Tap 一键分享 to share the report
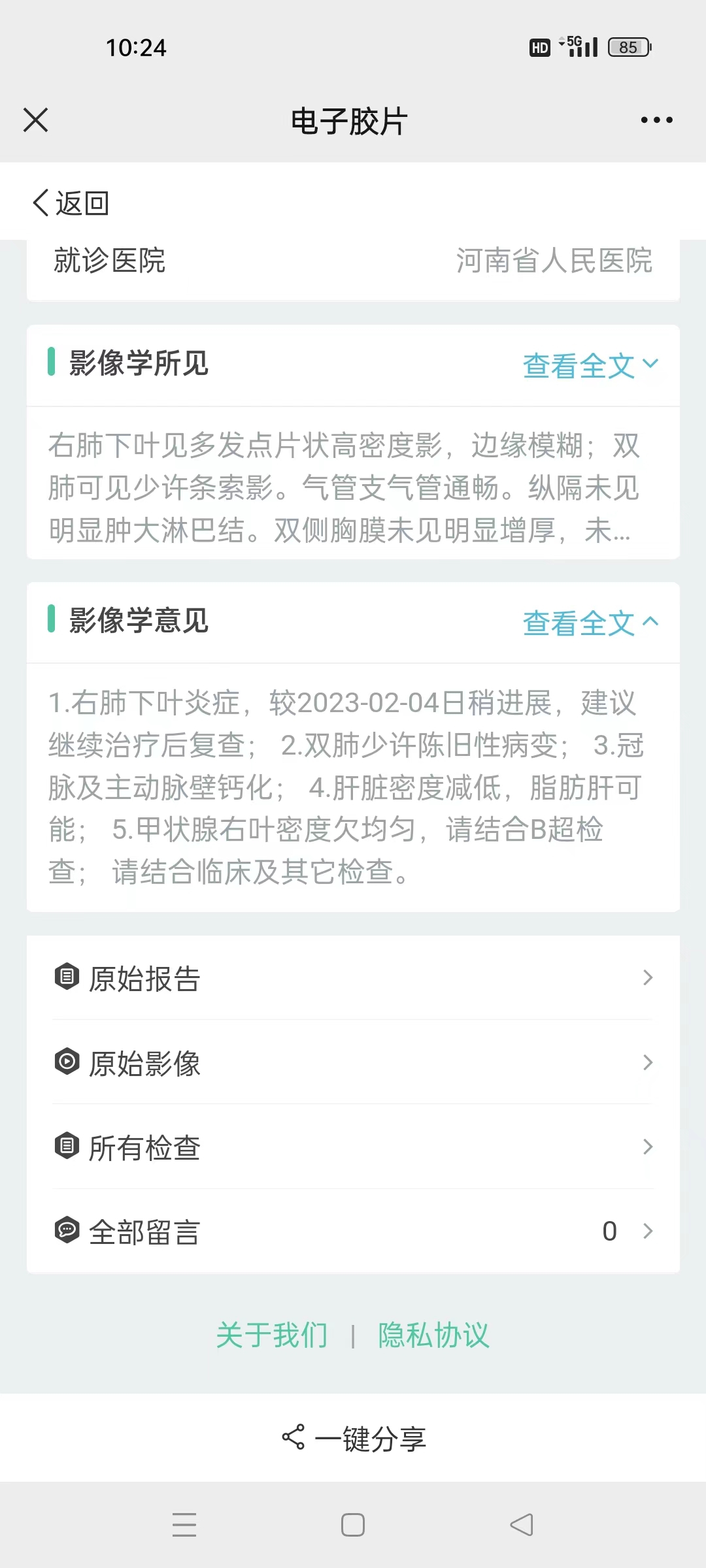Image resolution: width=706 pixels, height=1568 pixels. [353, 1439]
